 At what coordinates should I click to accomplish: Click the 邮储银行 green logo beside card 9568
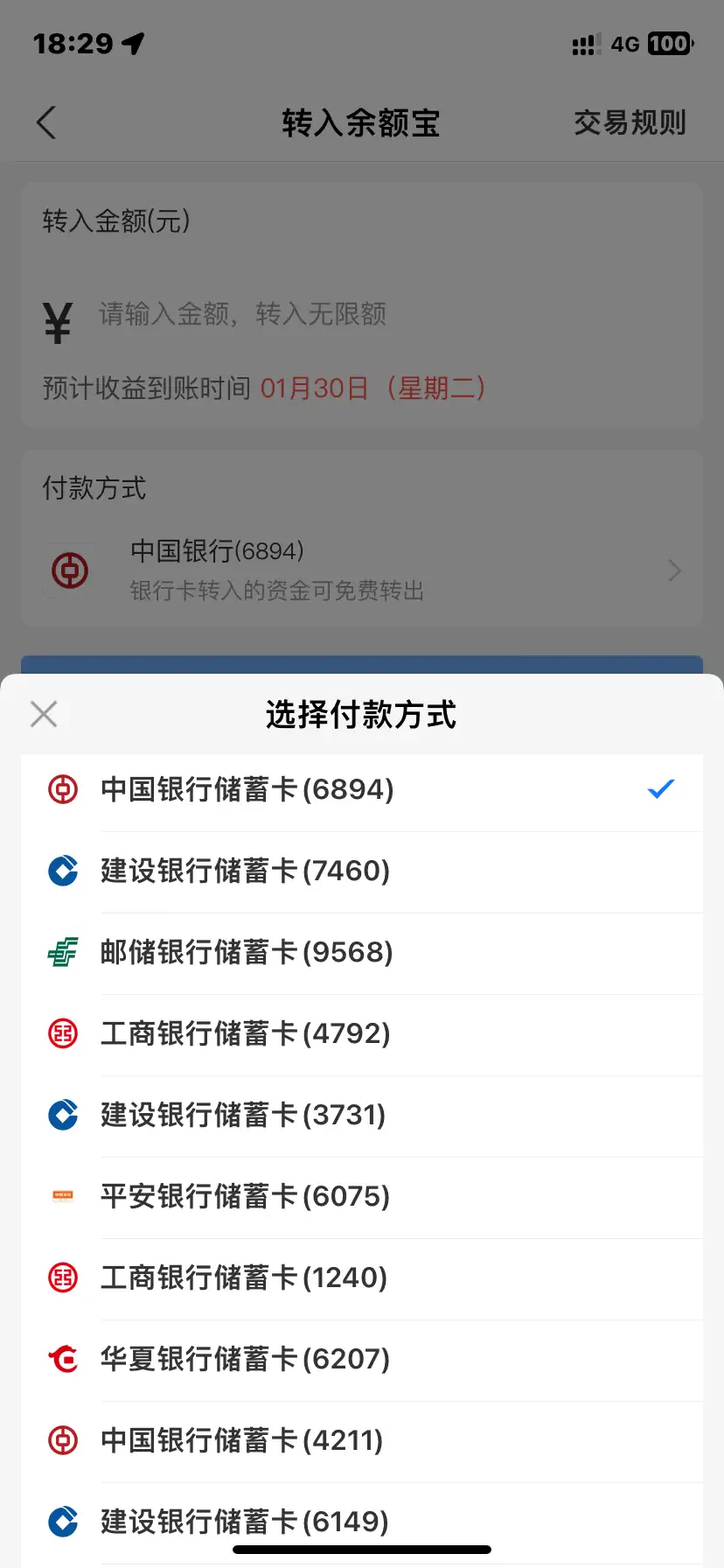click(62, 952)
